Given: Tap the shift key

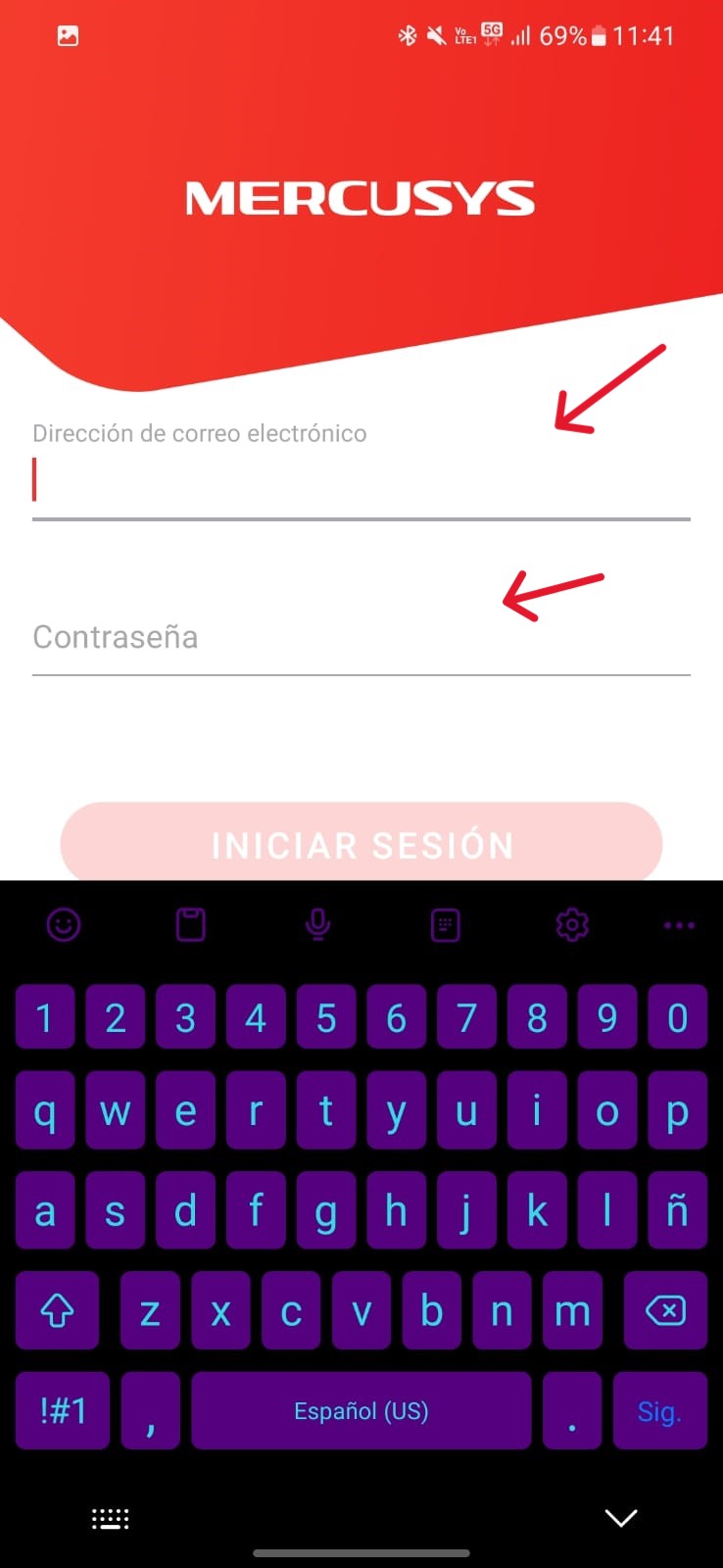Looking at the screenshot, I should pyautogui.click(x=57, y=1310).
